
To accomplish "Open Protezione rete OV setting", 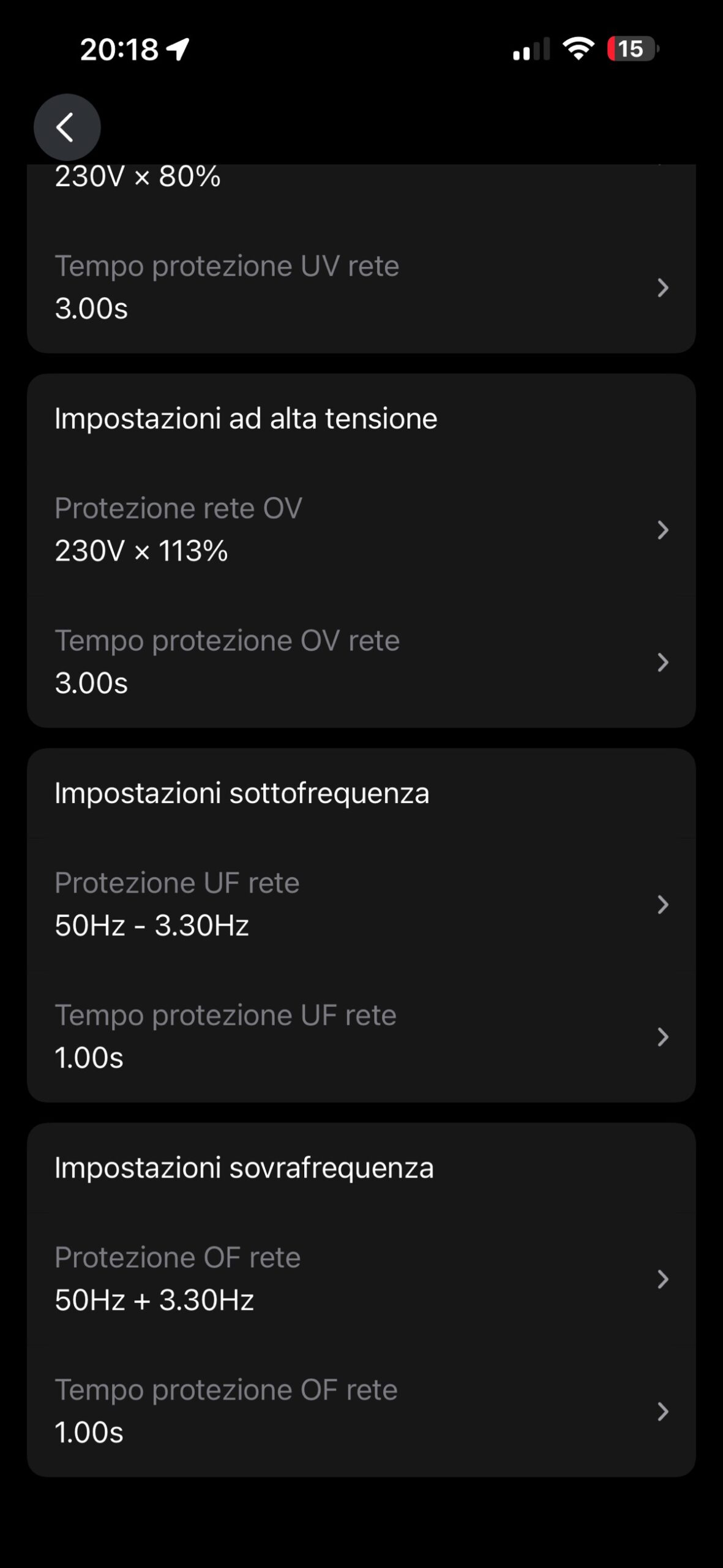I will (x=361, y=530).
